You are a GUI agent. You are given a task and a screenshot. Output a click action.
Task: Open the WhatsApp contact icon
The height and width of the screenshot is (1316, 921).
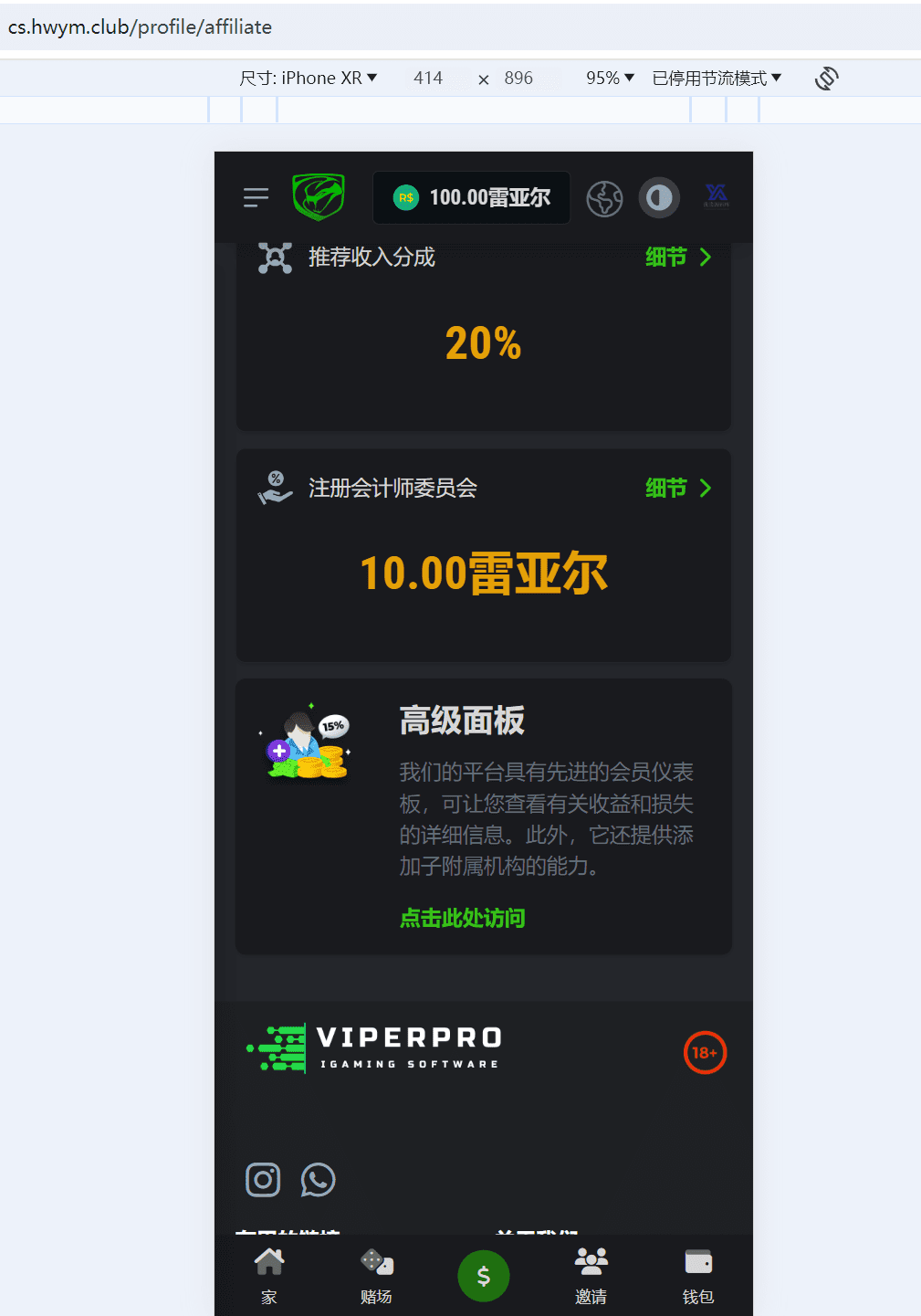pos(318,1180)
